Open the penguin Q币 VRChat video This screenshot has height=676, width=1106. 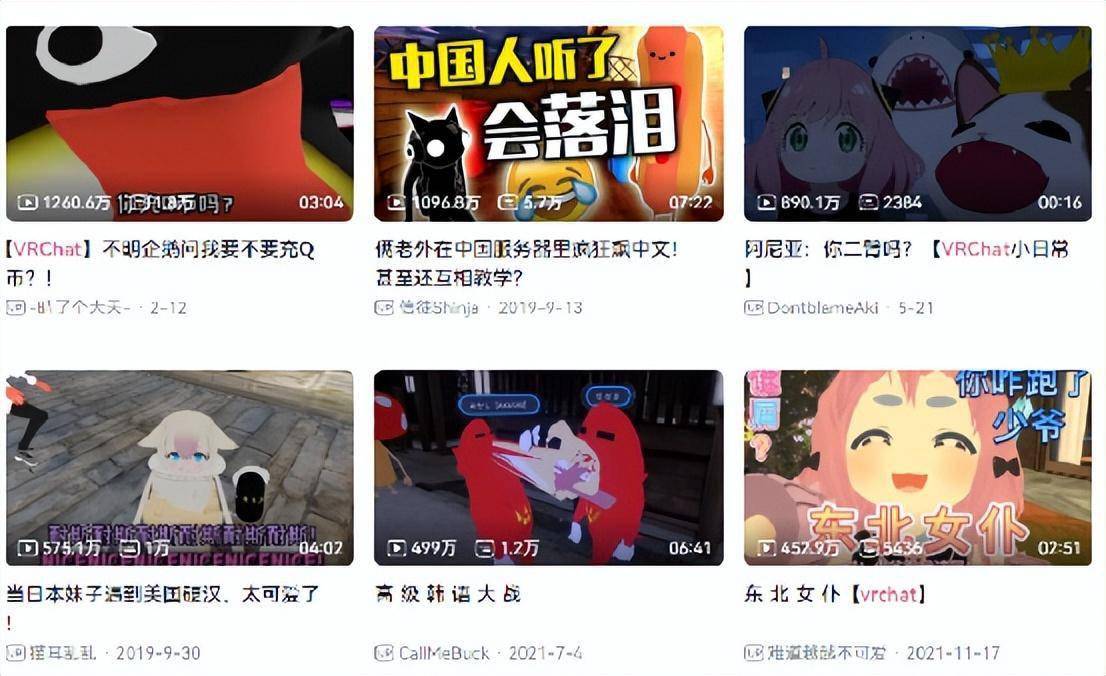(x=179, y=123)
